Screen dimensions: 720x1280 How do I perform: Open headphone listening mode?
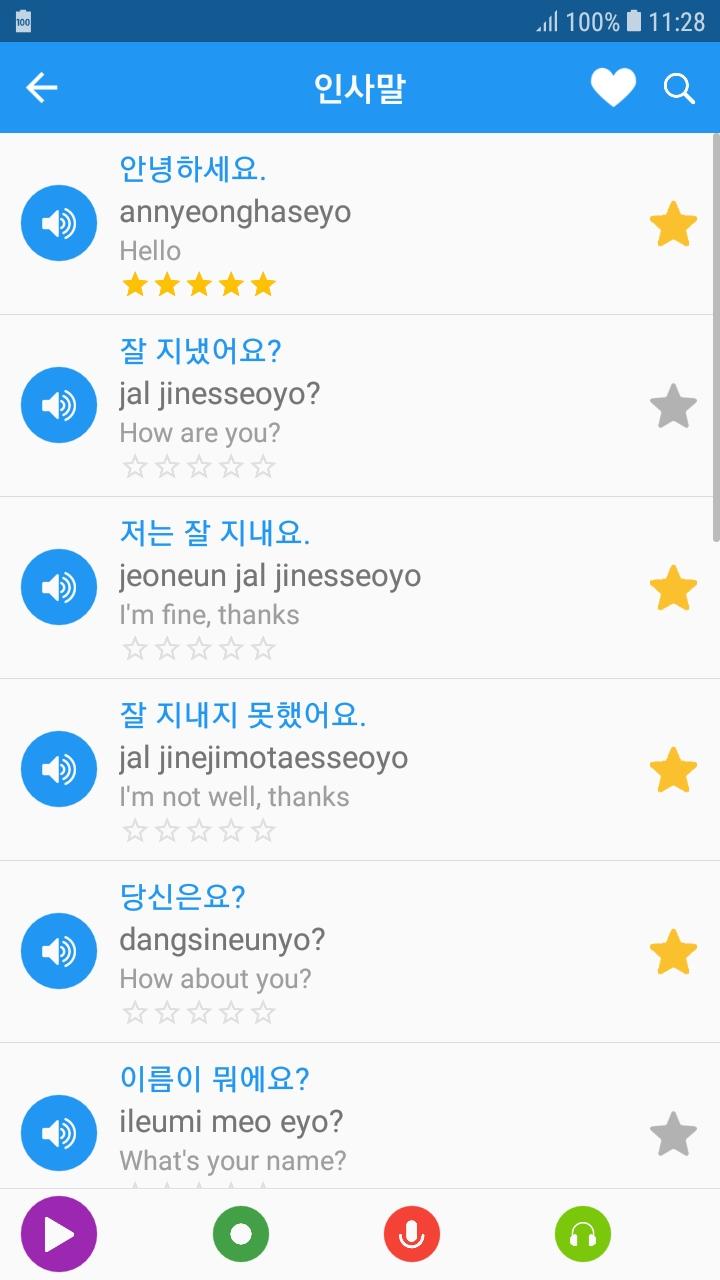(x=583, y=1234)
